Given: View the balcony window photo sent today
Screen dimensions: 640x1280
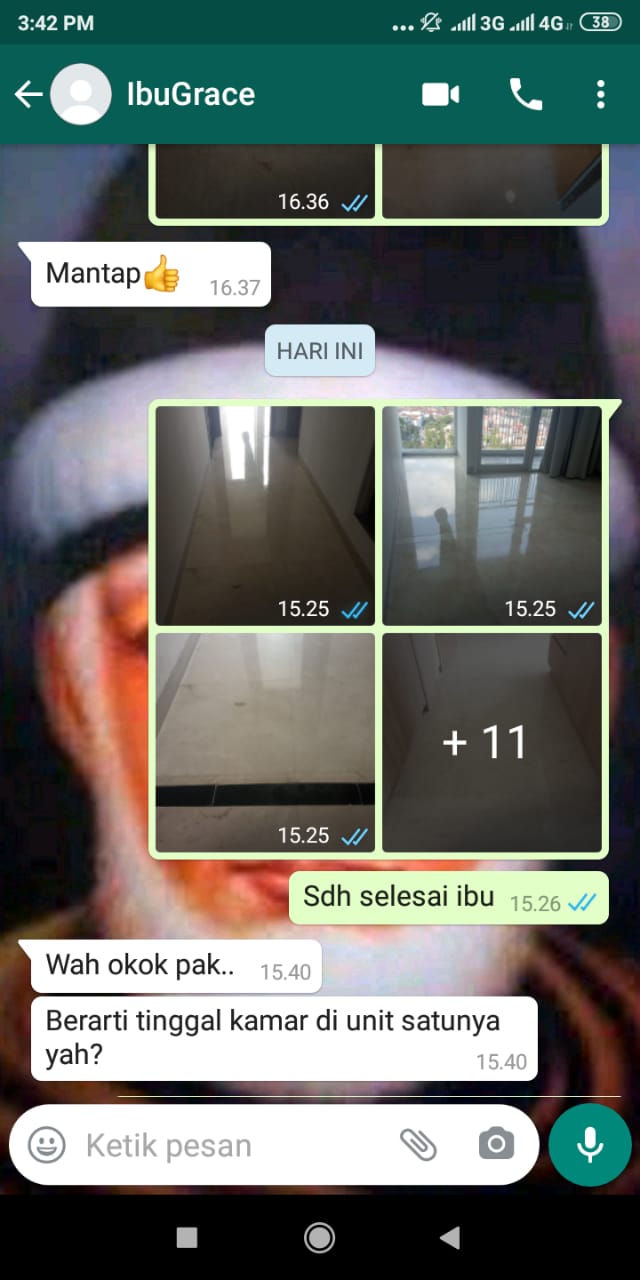Looking at the screenshot, I should coord(492,516).
